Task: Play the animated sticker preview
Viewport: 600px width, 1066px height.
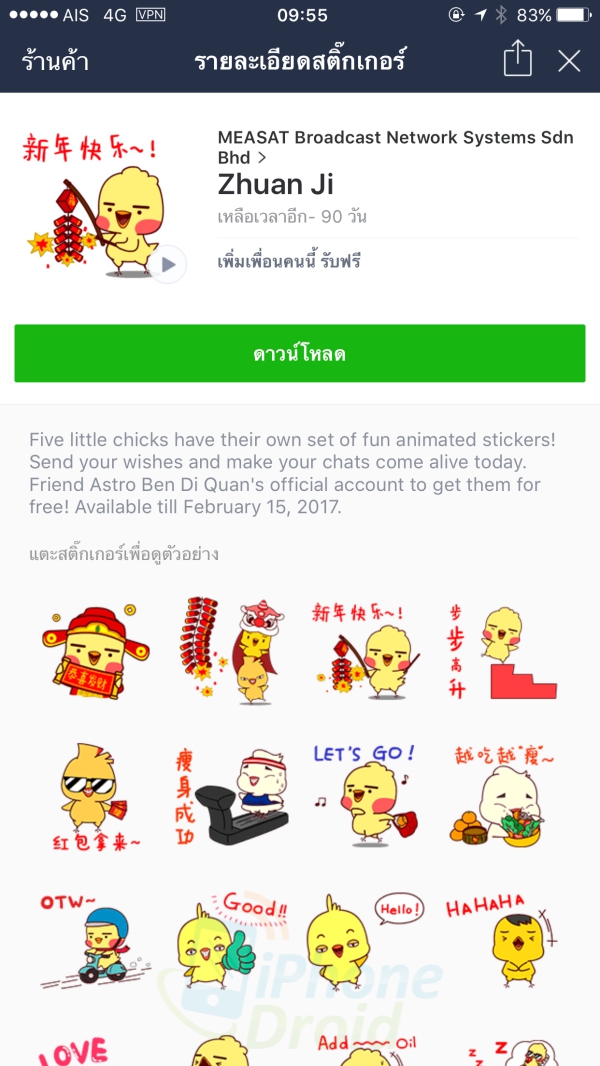Action: (168, 264)
